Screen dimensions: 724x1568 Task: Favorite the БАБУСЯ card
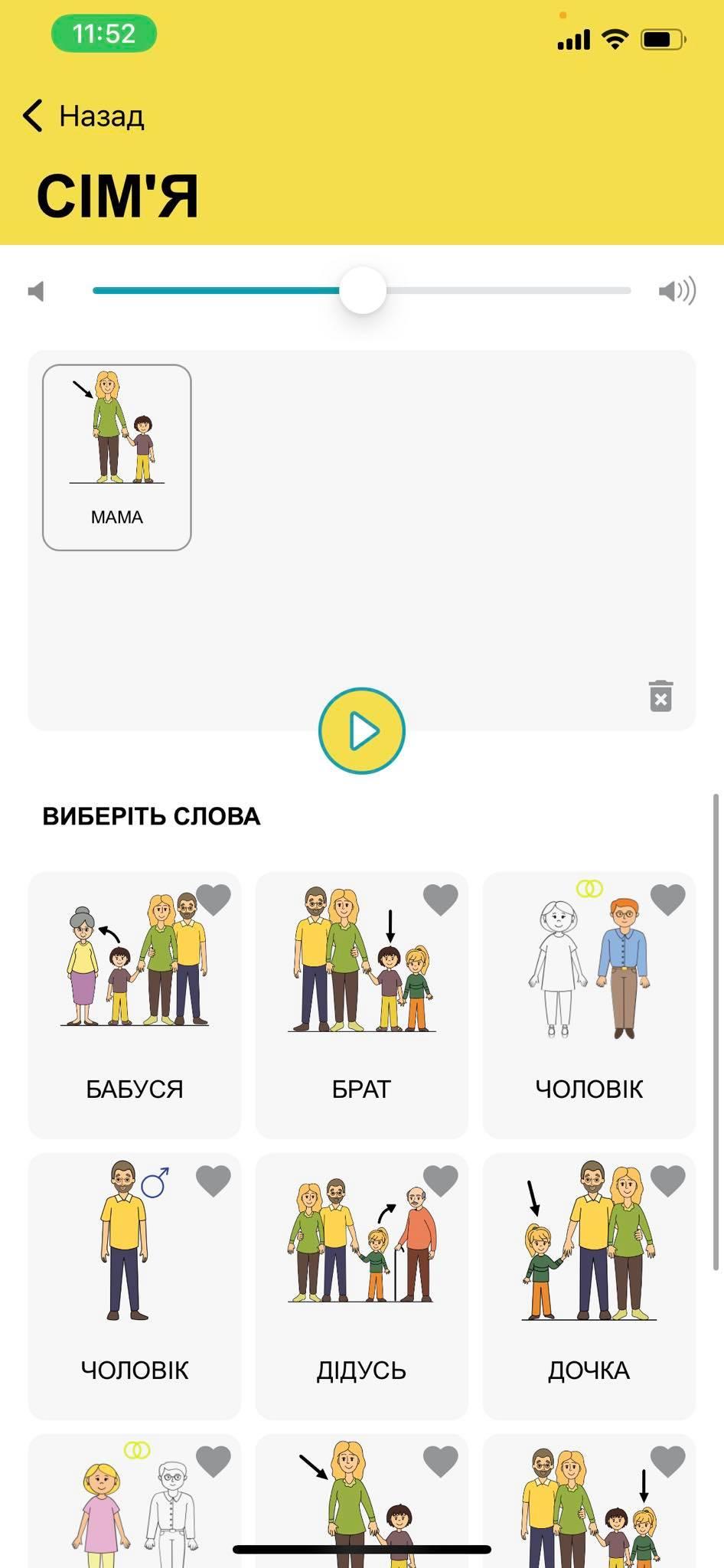click(214, 900)
